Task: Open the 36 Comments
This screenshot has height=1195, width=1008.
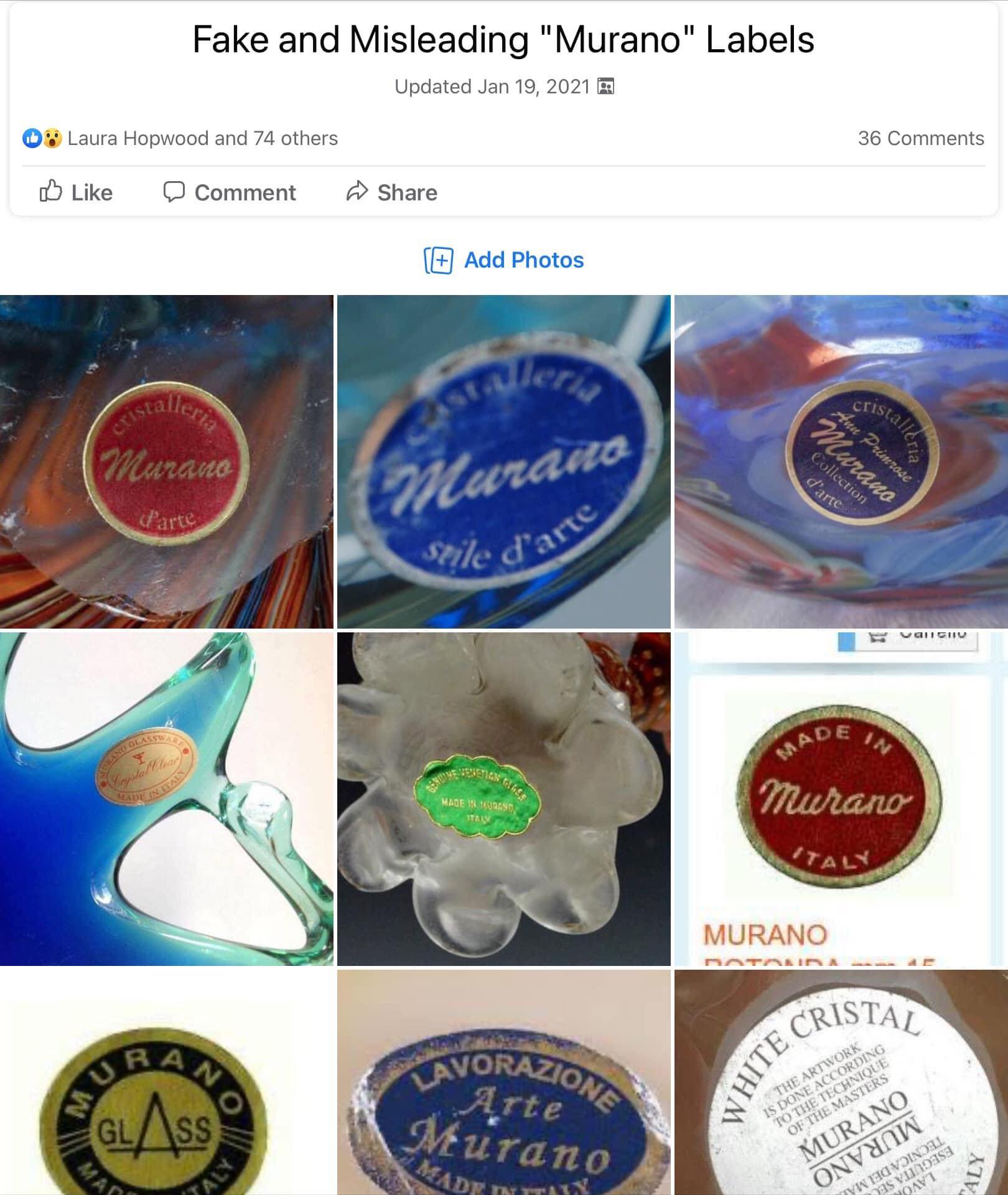Action: [x=920, y=138]
